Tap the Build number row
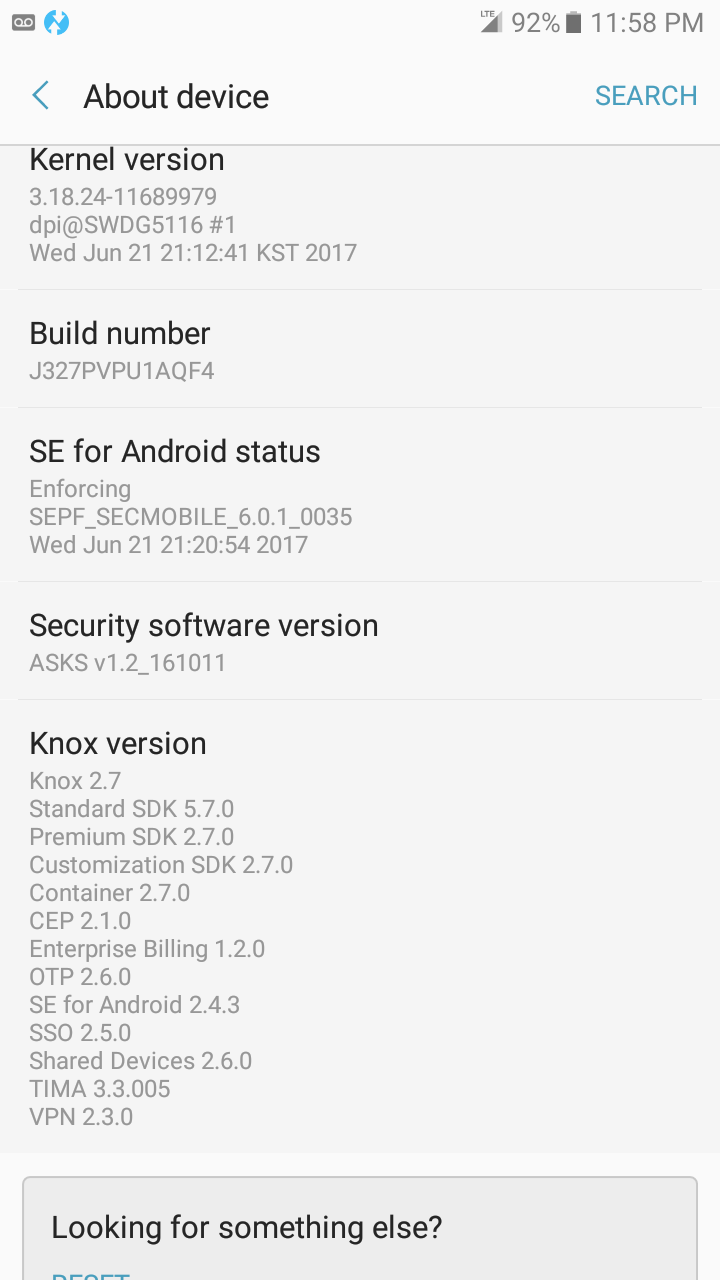720x1280 pixels. [x=360, y=350]
